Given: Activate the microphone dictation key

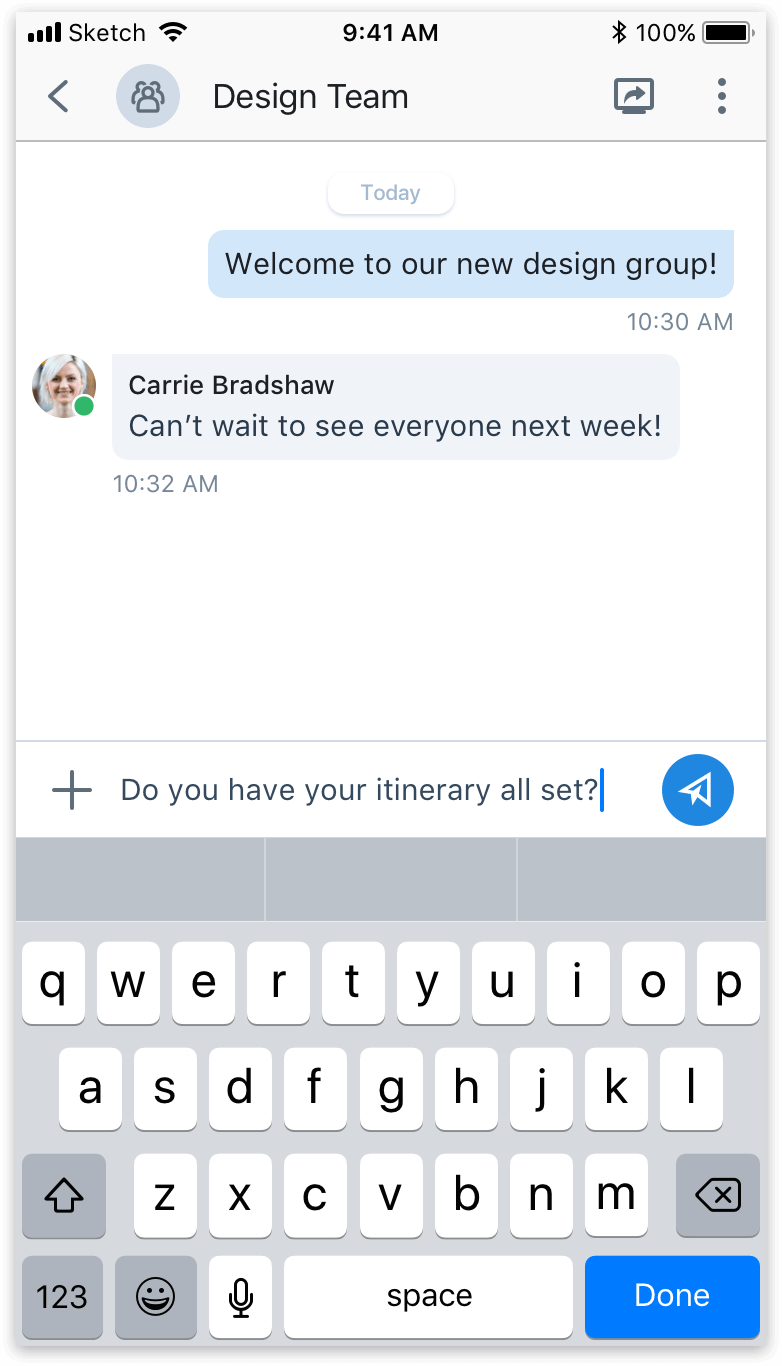Looking at the screenshot, I should tap(240, 1297).
